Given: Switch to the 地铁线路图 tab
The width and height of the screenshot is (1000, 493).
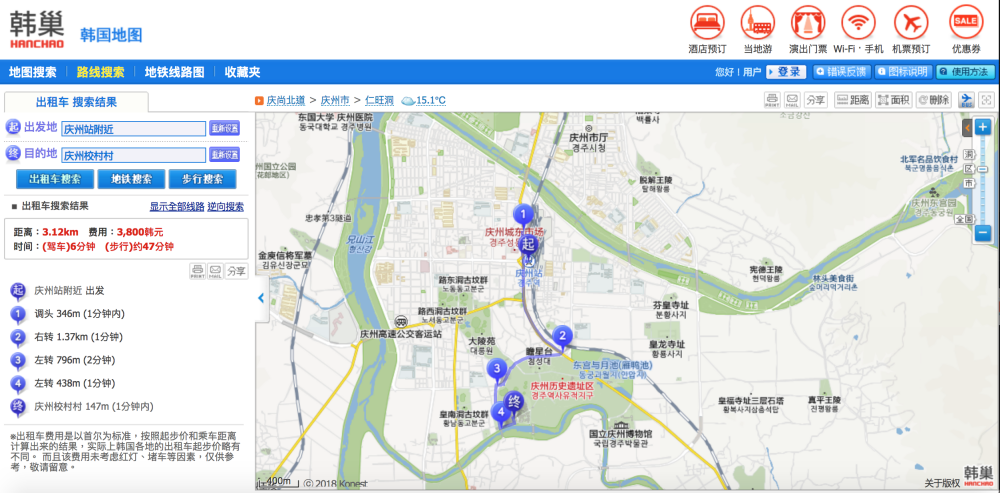Looking at the screenshot, I should click(x=174, y=72).
